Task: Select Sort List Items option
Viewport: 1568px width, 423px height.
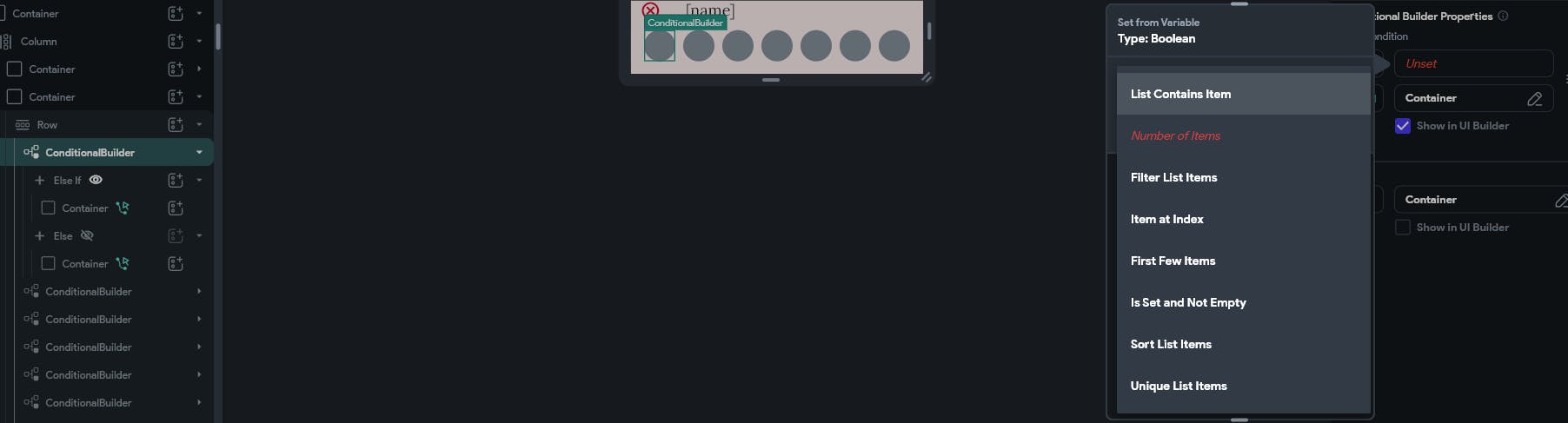Action: [x=1171, y=344]
